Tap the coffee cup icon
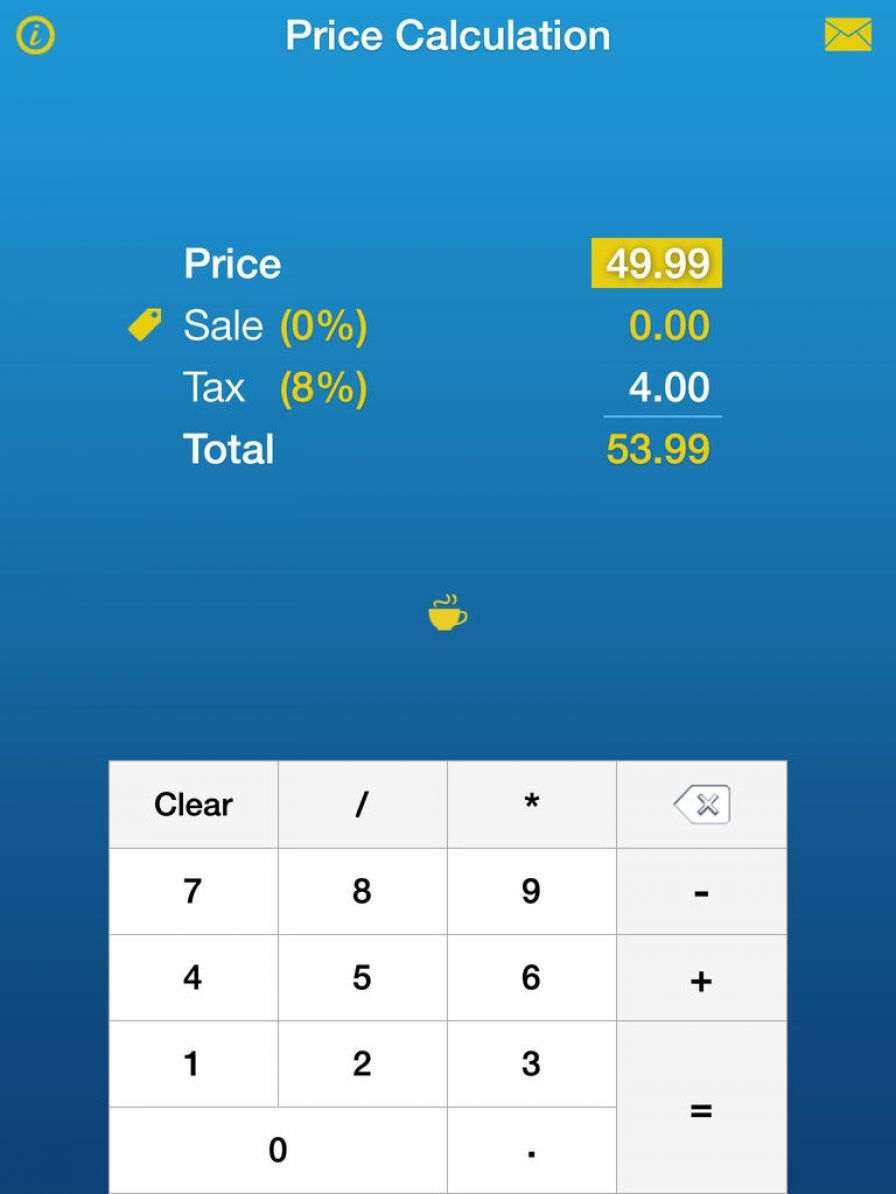This screenshot has height=1194, width=896. 447,613
